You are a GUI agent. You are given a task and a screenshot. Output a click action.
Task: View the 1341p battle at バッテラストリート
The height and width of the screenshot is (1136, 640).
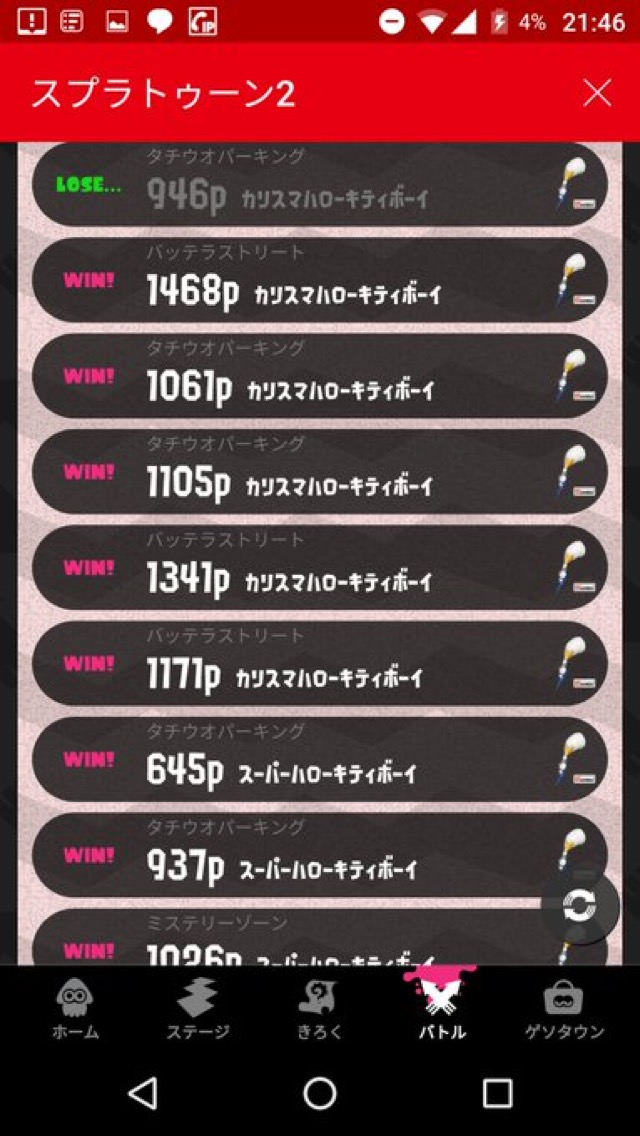320,569
